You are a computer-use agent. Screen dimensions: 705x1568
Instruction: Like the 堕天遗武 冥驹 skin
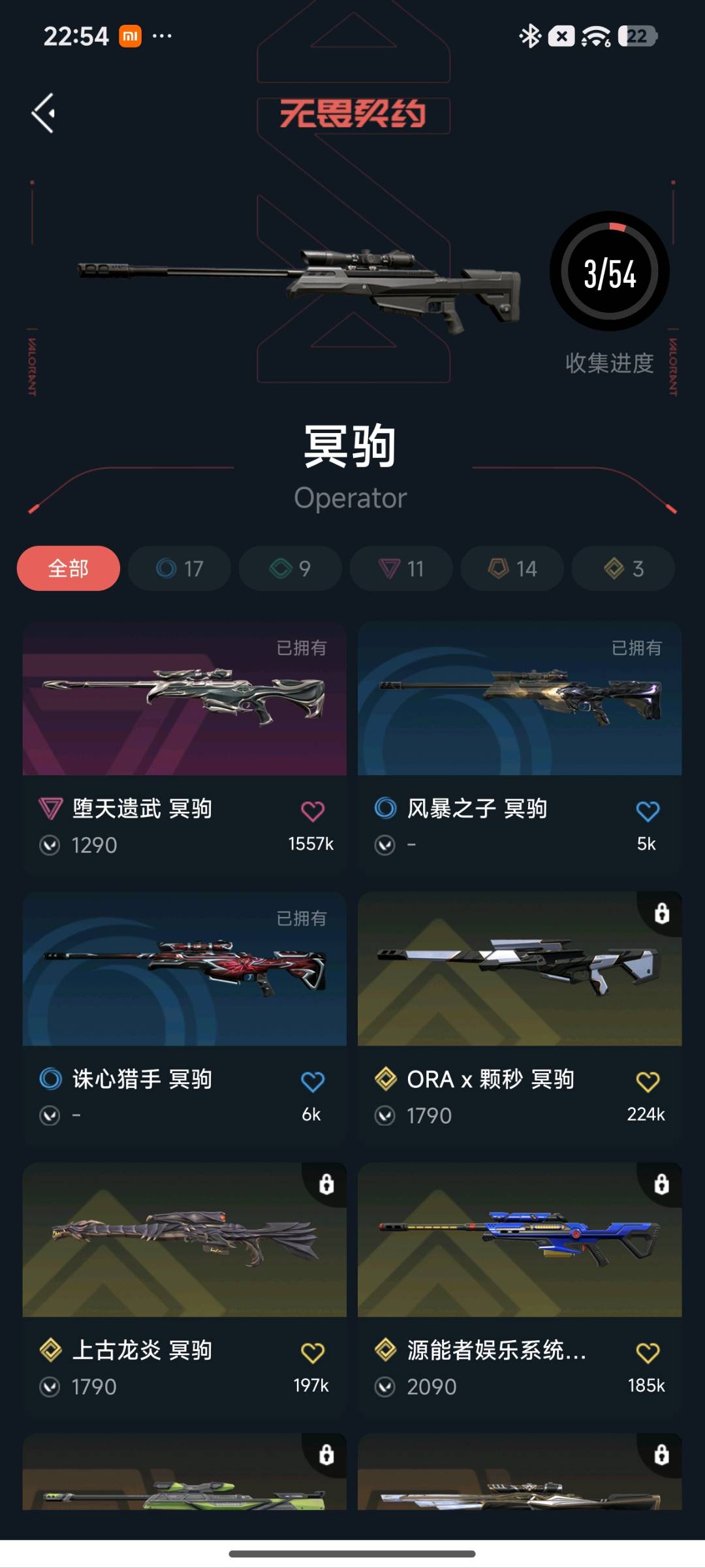313,811
